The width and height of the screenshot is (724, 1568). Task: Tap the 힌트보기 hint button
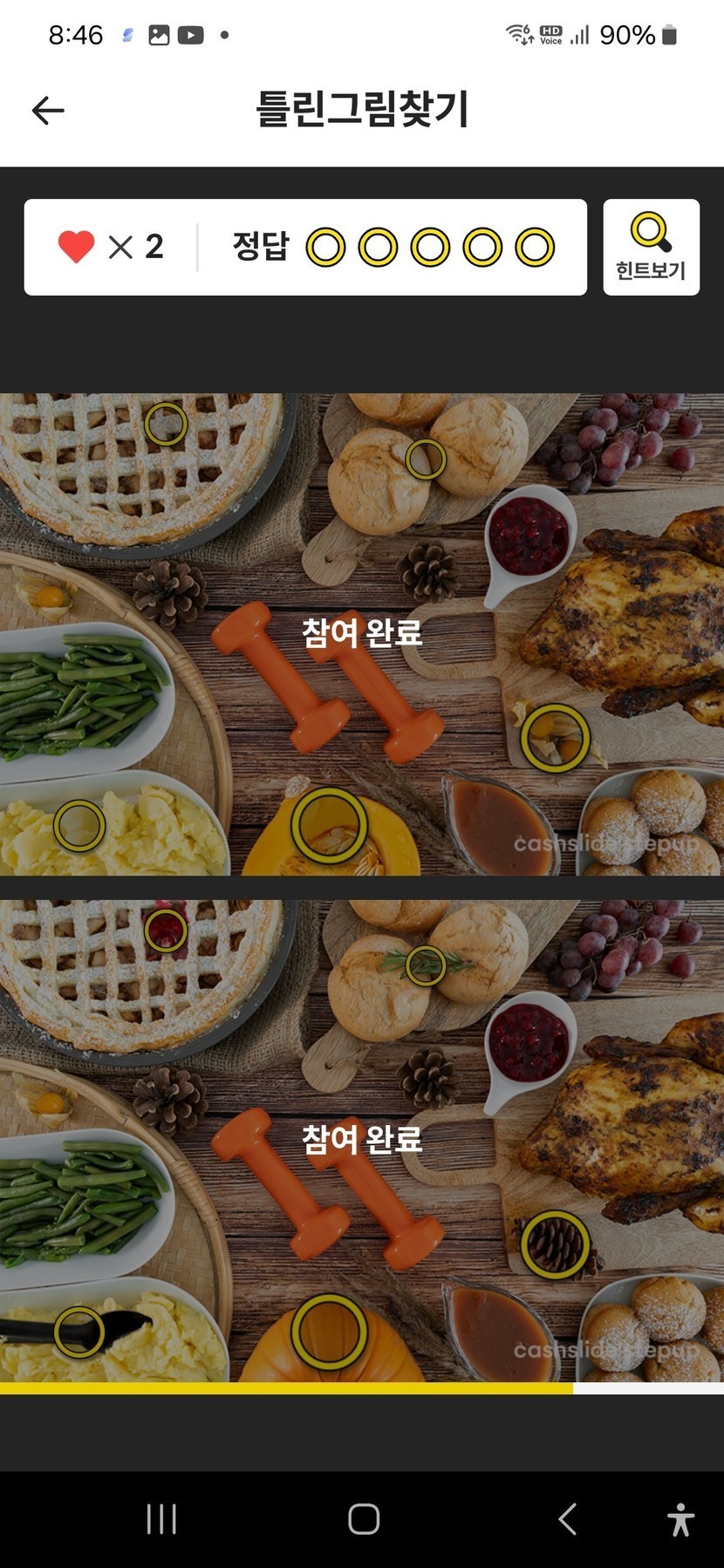(x=651, y=247)
